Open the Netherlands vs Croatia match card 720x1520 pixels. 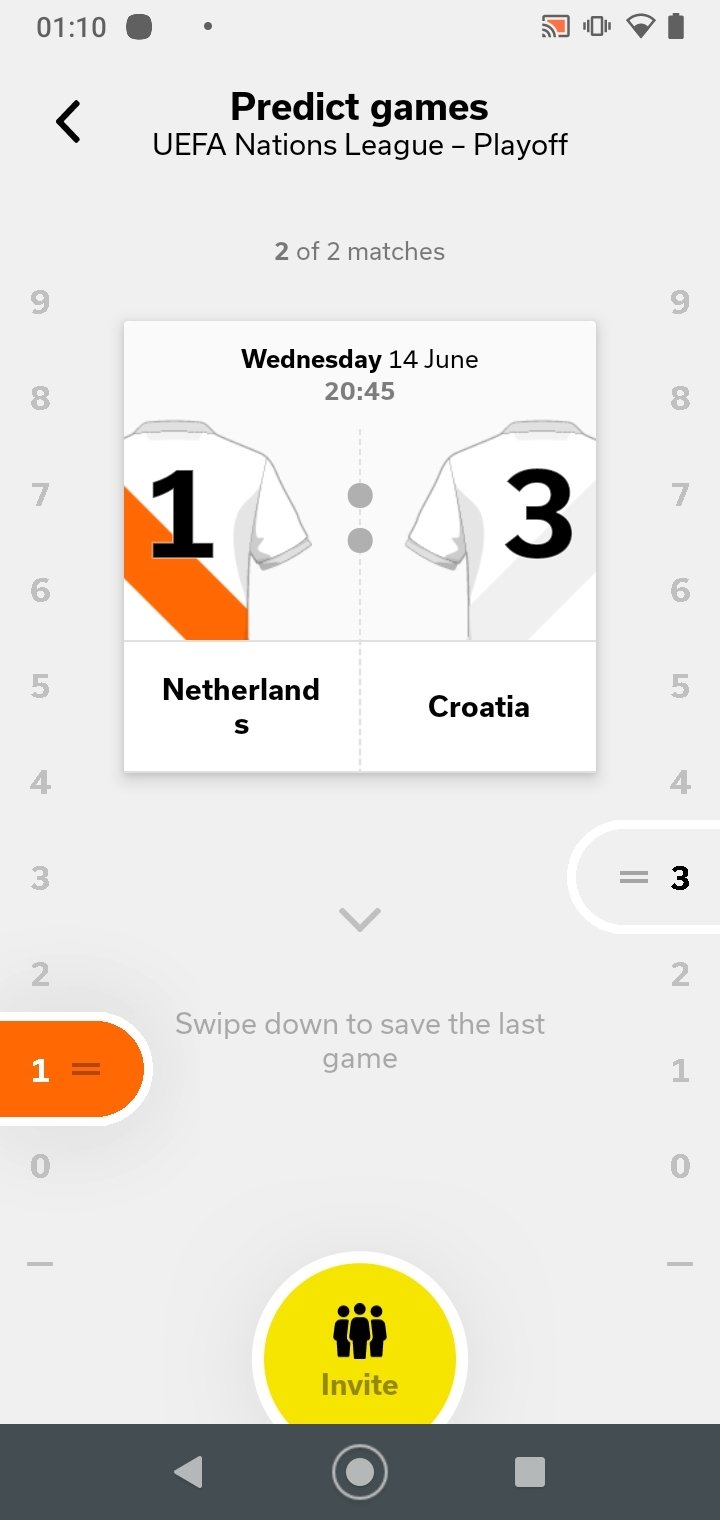[360, 546]
